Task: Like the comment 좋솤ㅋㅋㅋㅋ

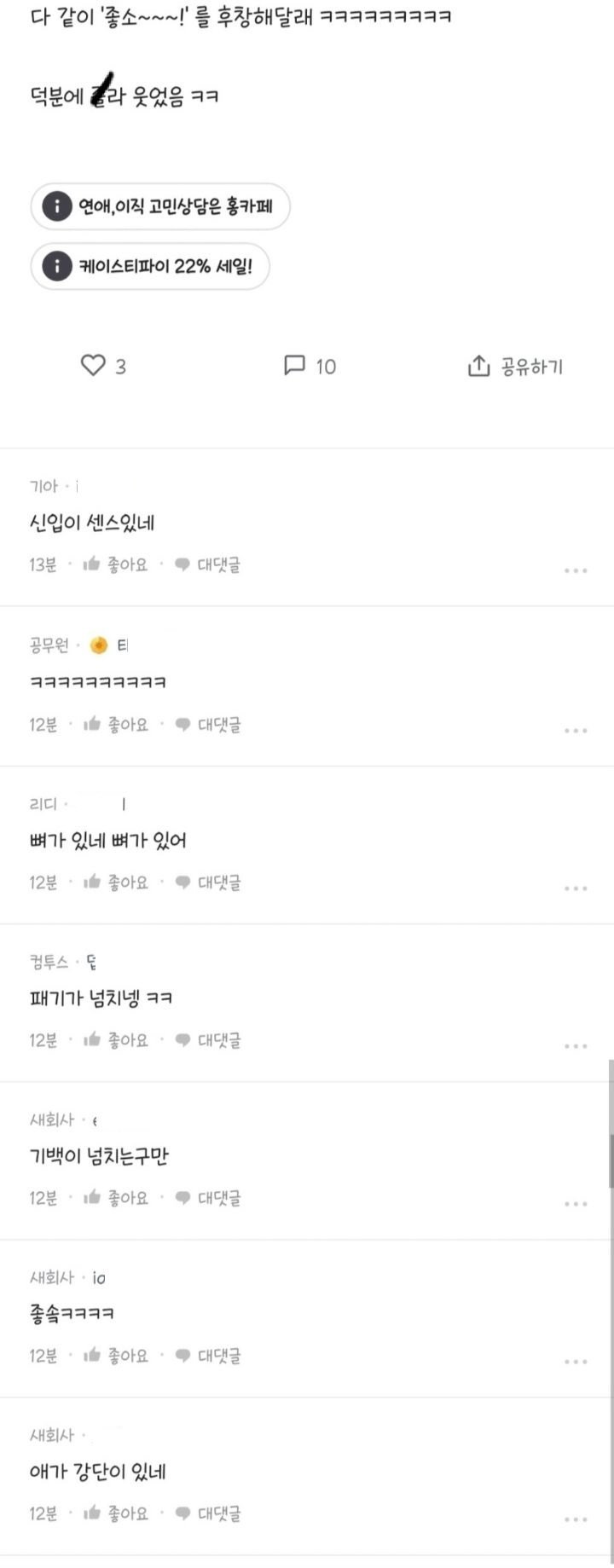Action: click(116, 1356)
